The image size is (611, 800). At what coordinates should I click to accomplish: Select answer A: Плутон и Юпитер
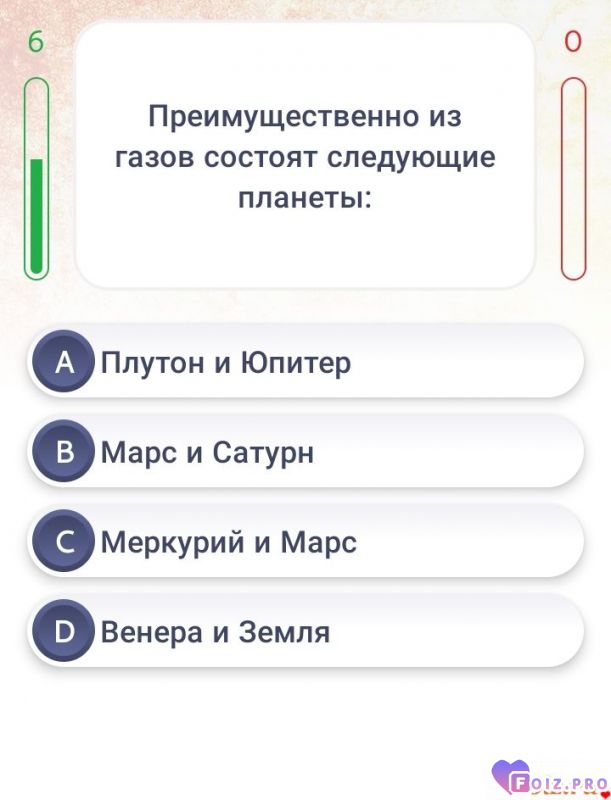pyautogui.click(x=305, y=362)
